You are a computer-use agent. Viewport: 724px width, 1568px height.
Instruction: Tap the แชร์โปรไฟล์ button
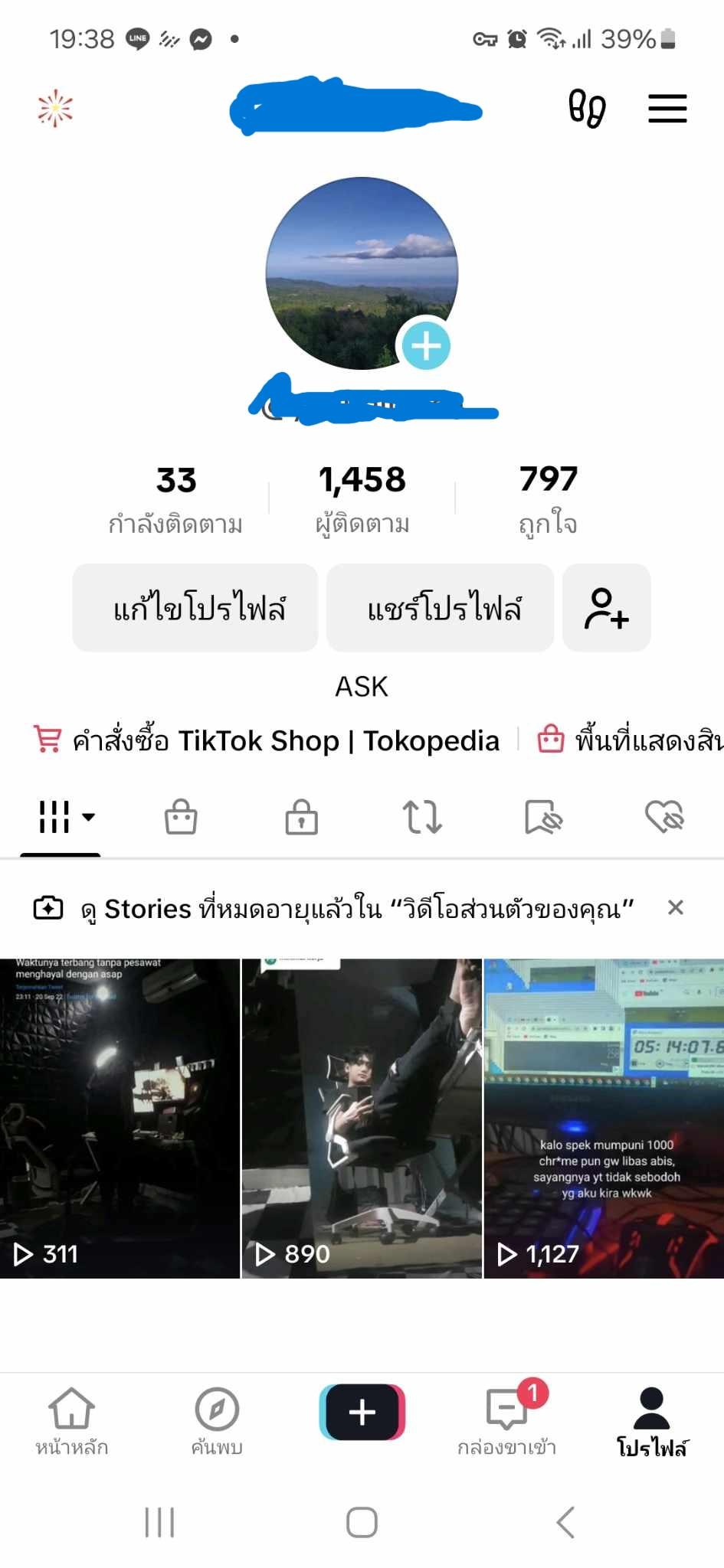click(441, 608)
